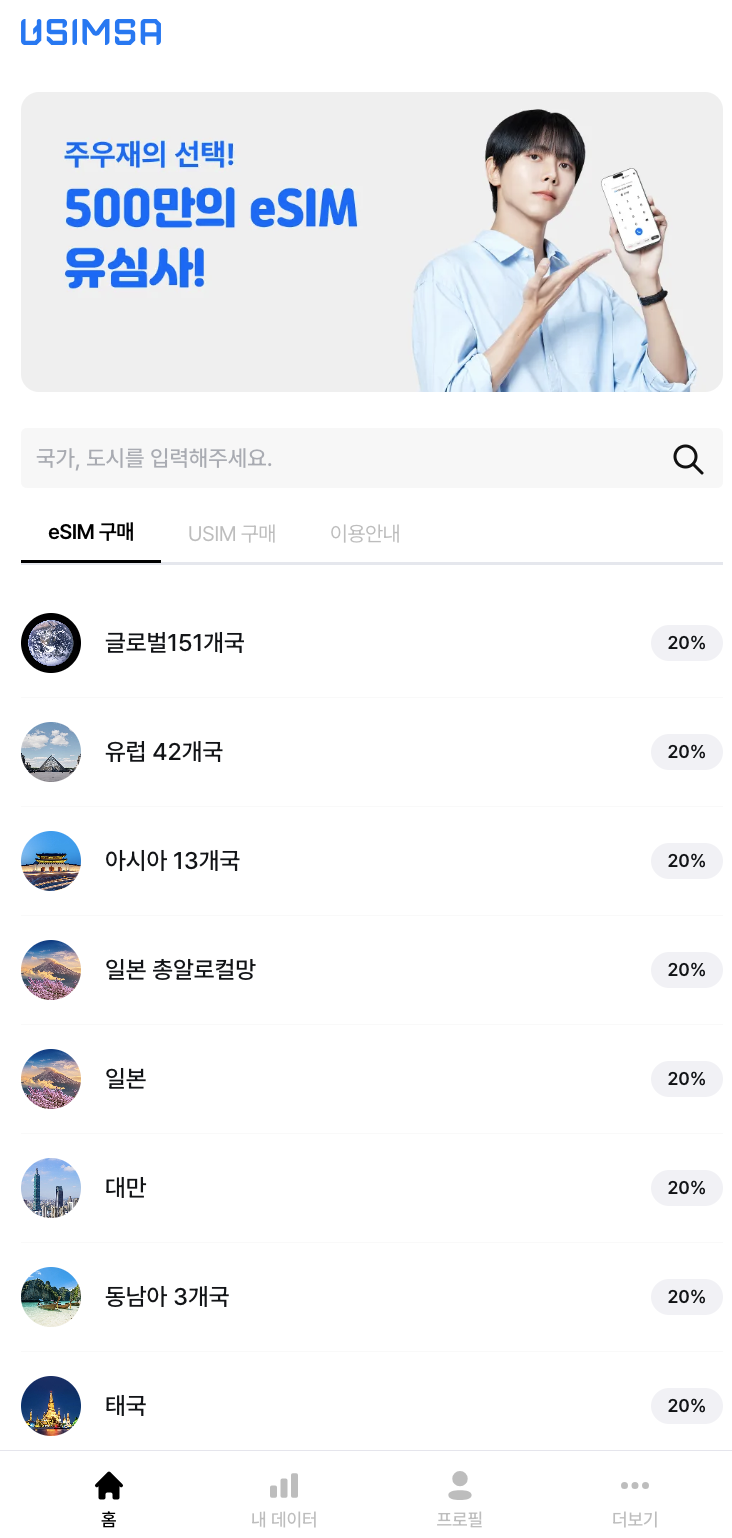This screenshot has width=732, height=1538.
Task: Switch to the USIM 구매 tab
Action: (x=231, y=533)
